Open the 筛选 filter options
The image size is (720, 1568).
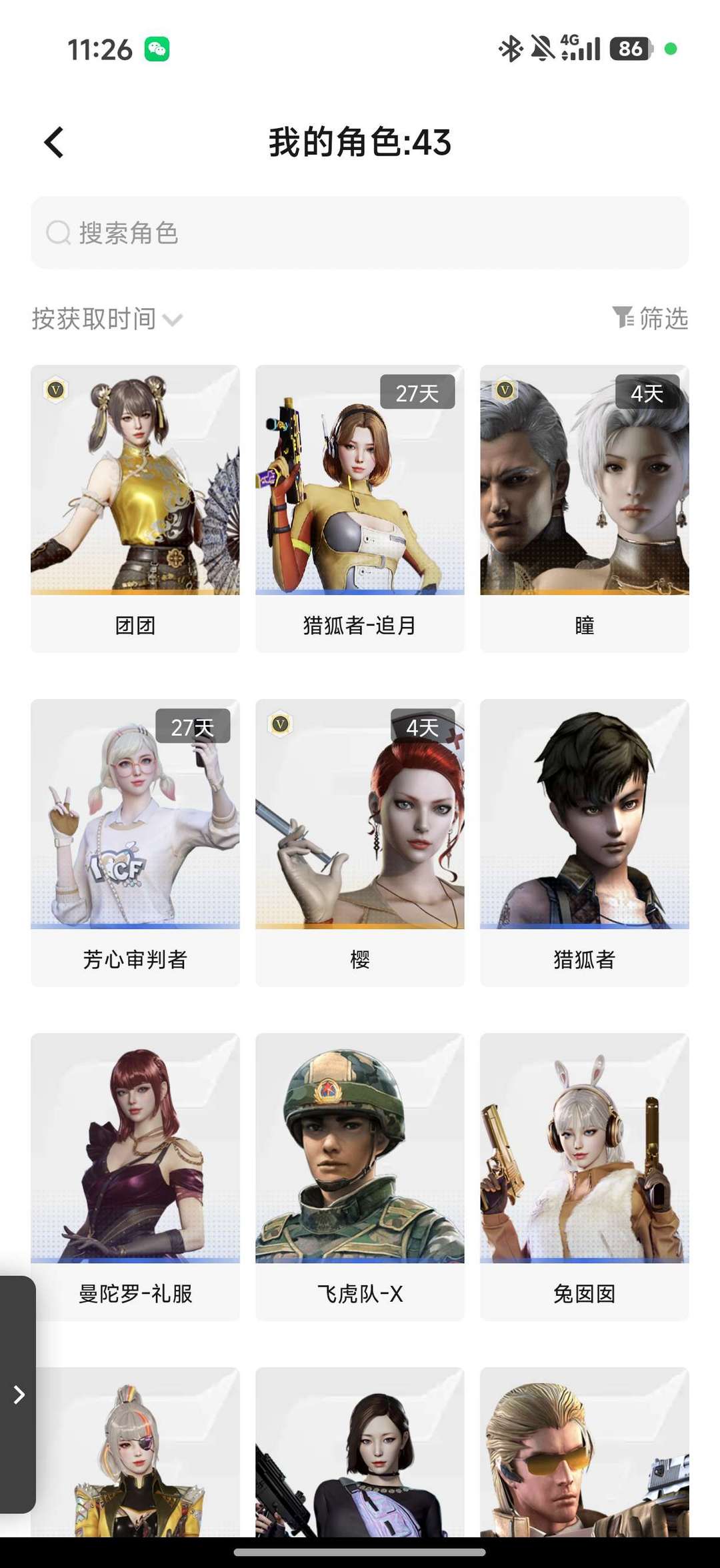click(x=650, y=318)
